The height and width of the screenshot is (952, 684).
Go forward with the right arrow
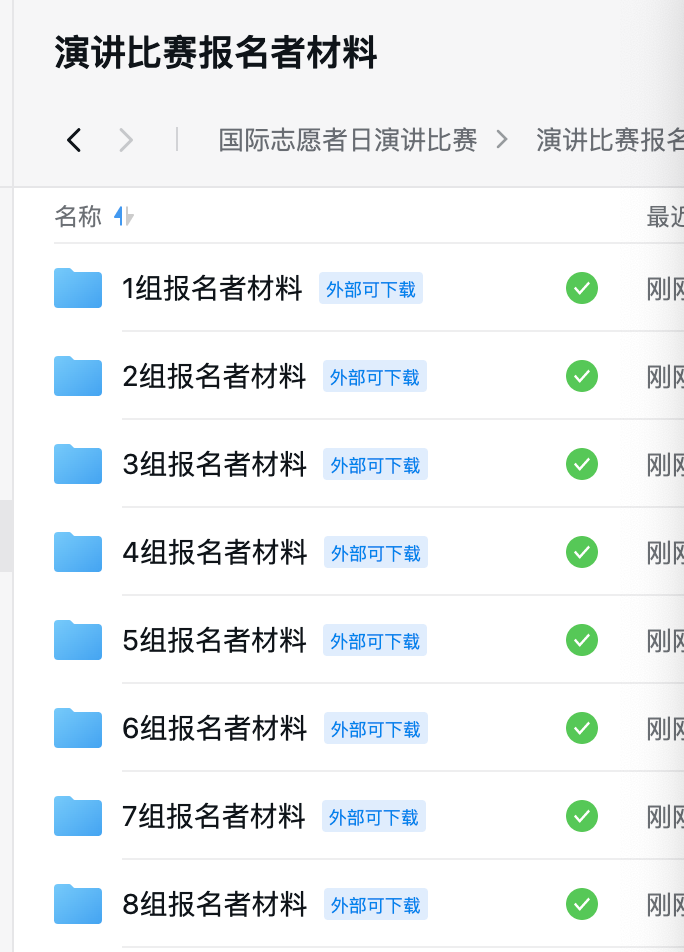pyautogui.click(x=126, y=140)
